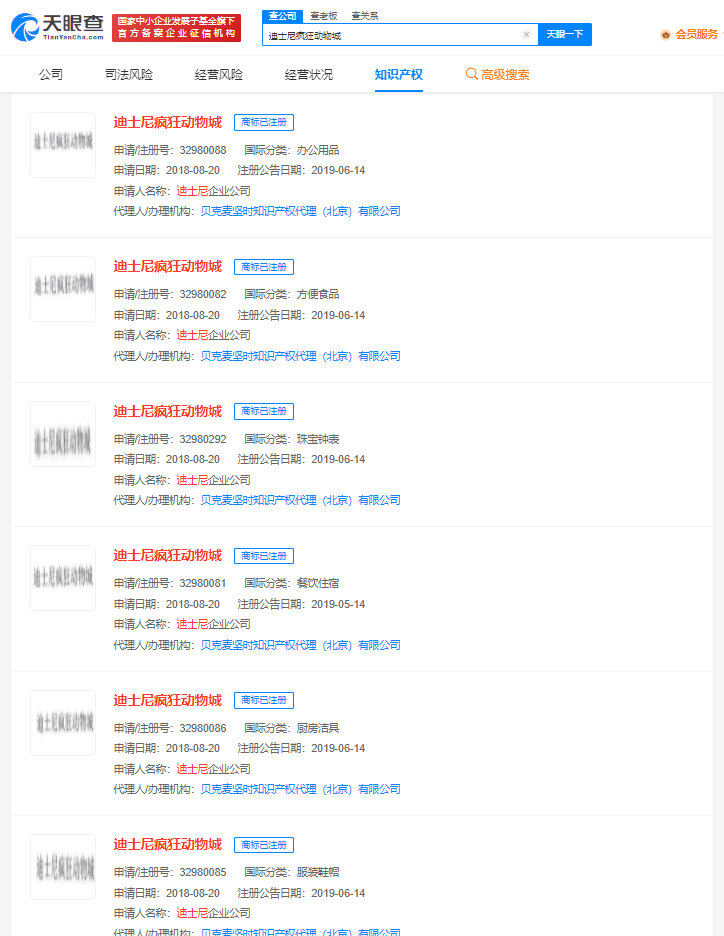The width and height of the screenshot is (724, 936).
Task: Open the trademark entry classified 珠宝钟表
Action: click(167, 411)
